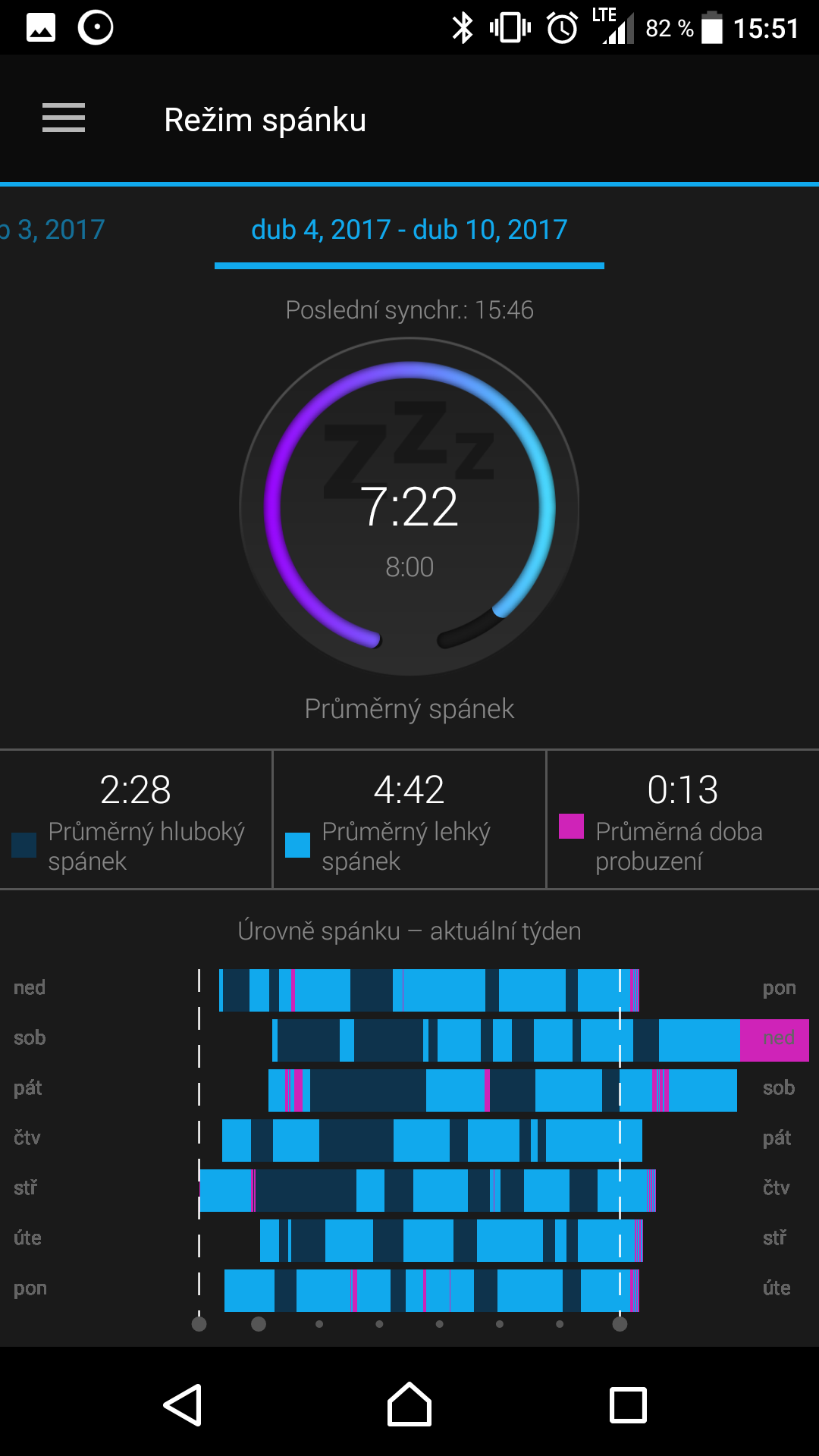
Task: Select the dub 4 - dub 10, 2017 tab
Action: pos(409,229)
